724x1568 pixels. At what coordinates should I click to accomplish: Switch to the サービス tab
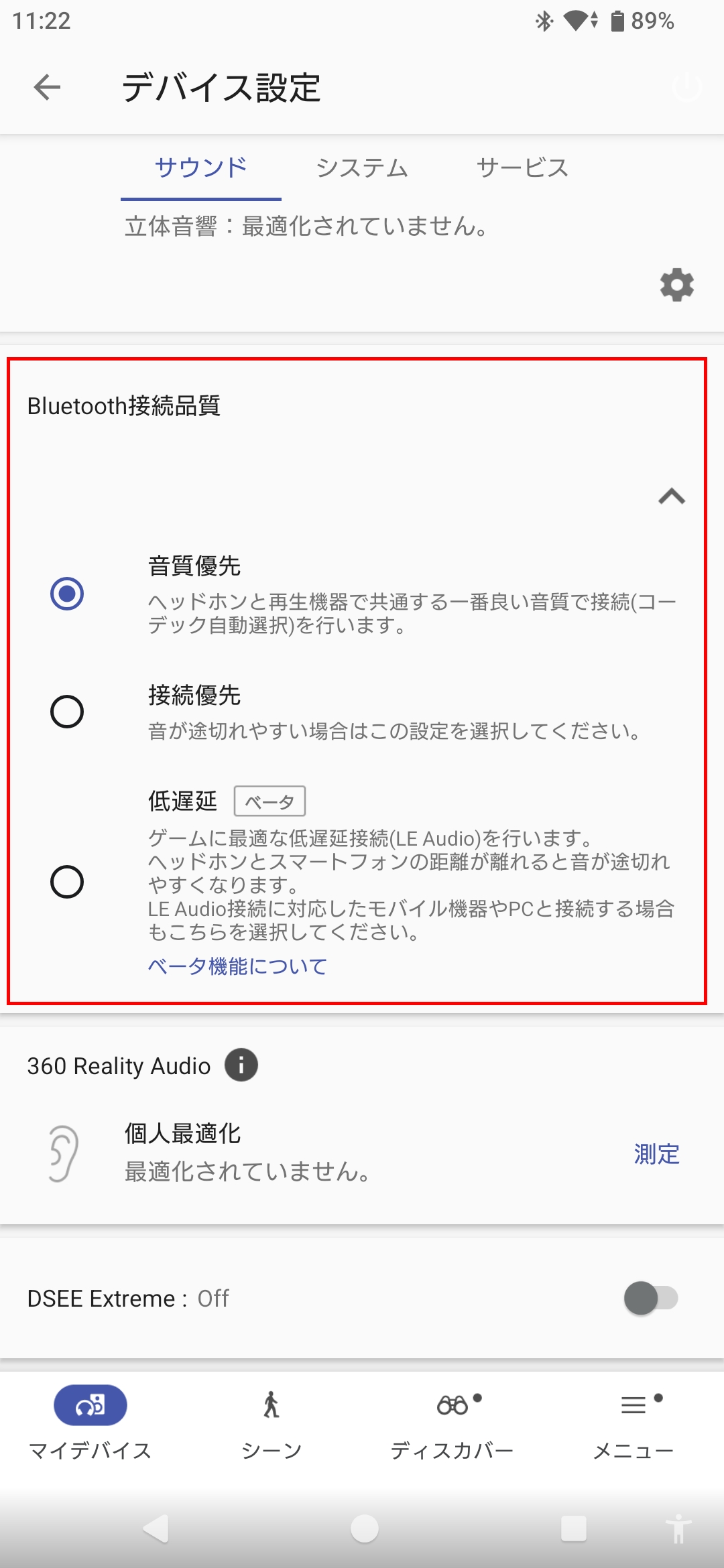tap(522, 168)
